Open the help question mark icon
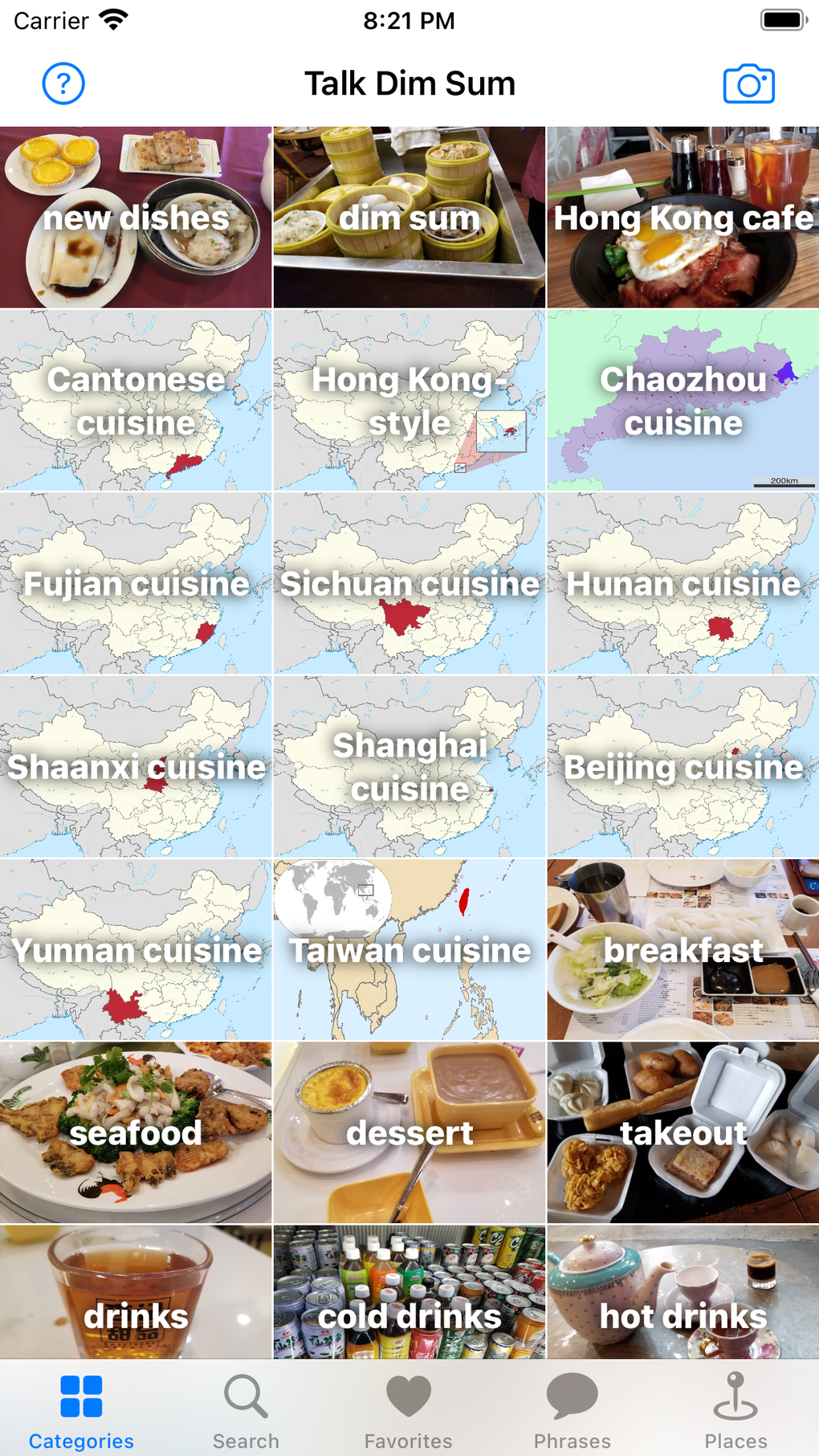819x1456 pixels. click(63, 84)
